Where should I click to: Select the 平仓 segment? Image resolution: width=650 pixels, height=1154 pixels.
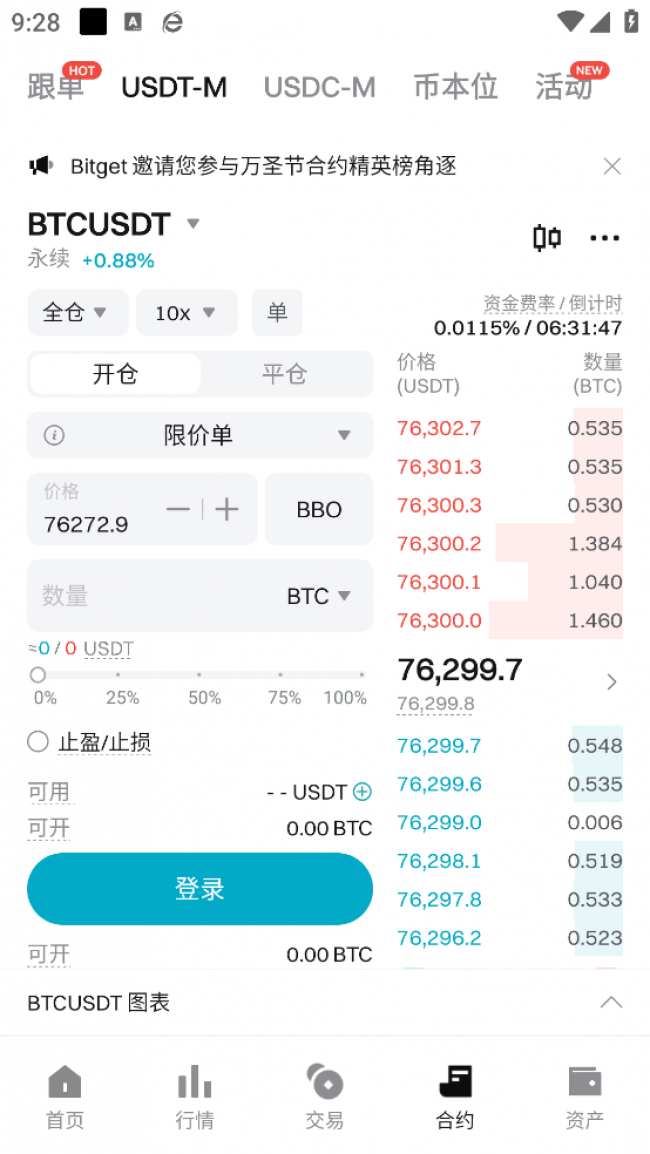(284, 374)
